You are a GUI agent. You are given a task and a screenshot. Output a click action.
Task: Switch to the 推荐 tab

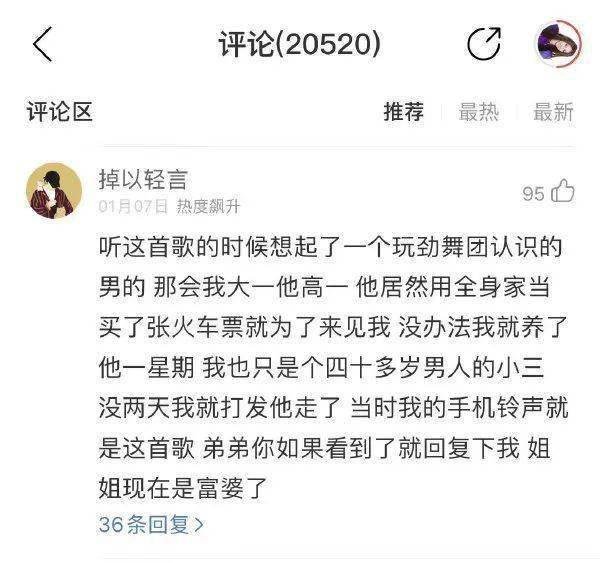coord(403,112)
